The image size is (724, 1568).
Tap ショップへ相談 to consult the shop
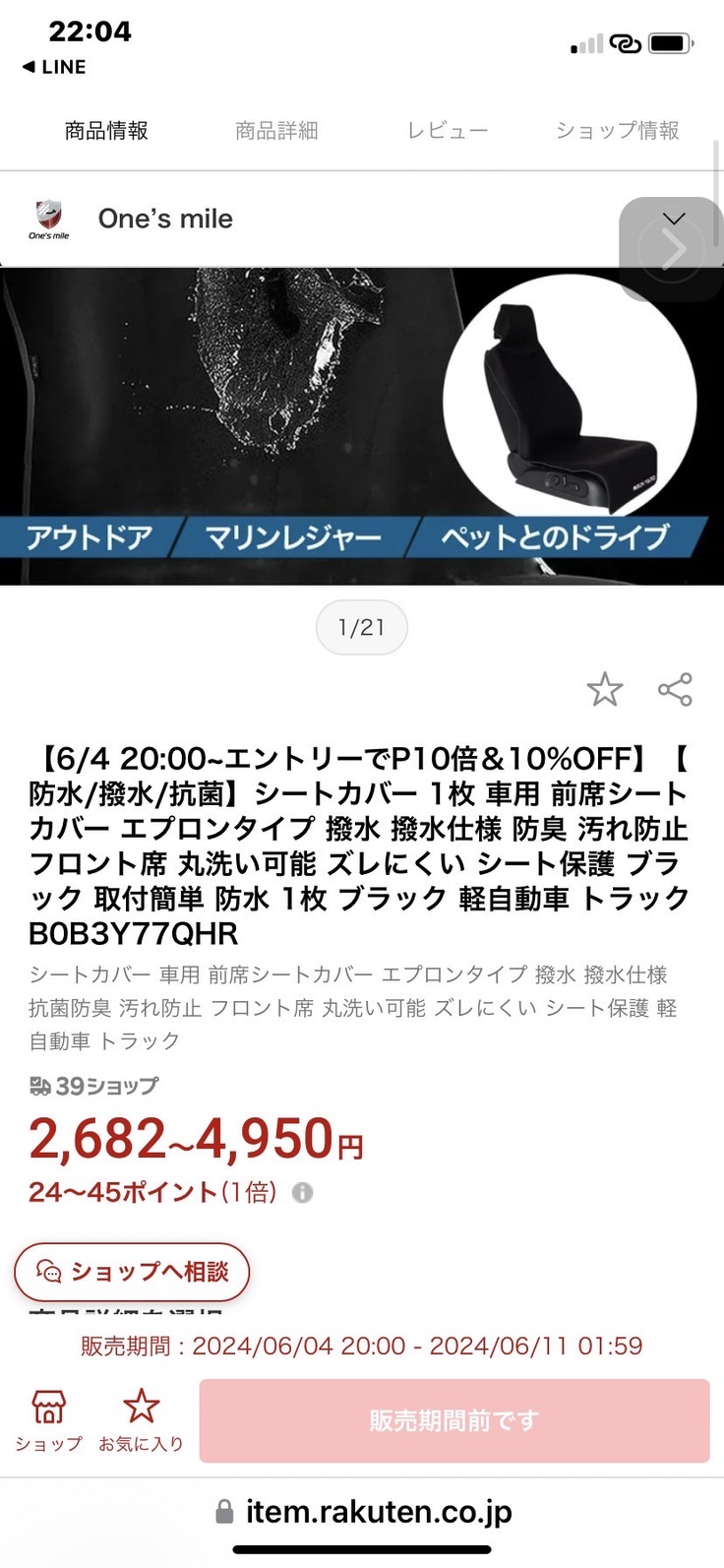point(132,1272)
